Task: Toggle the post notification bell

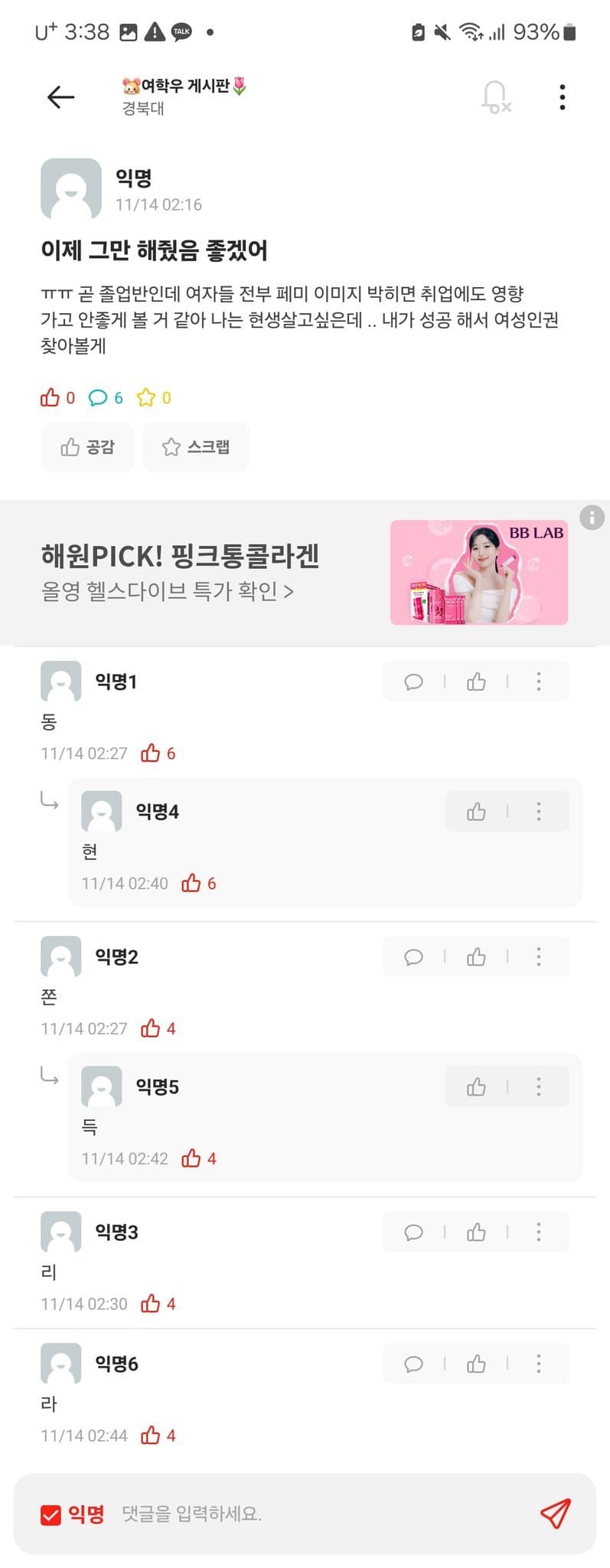Action: 495,97
